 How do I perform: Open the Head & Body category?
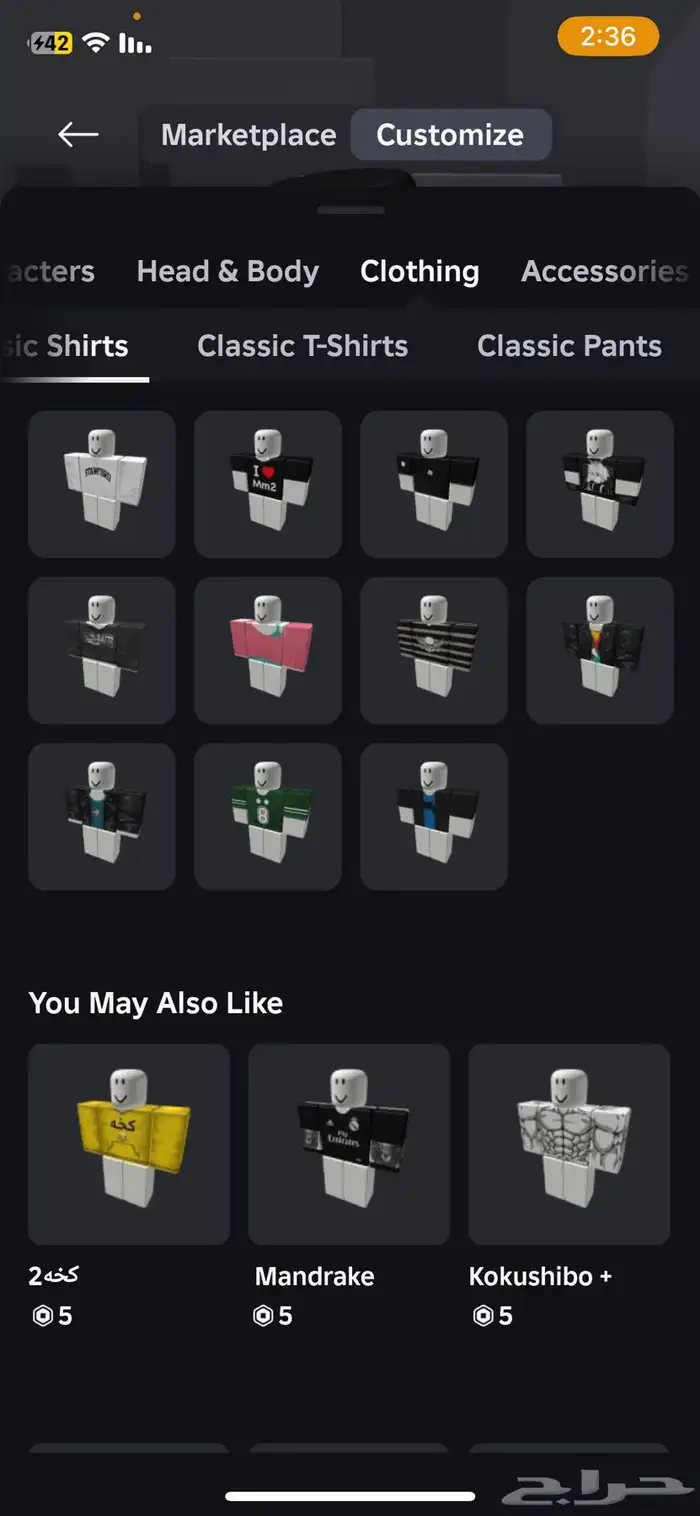coord(228,271)
